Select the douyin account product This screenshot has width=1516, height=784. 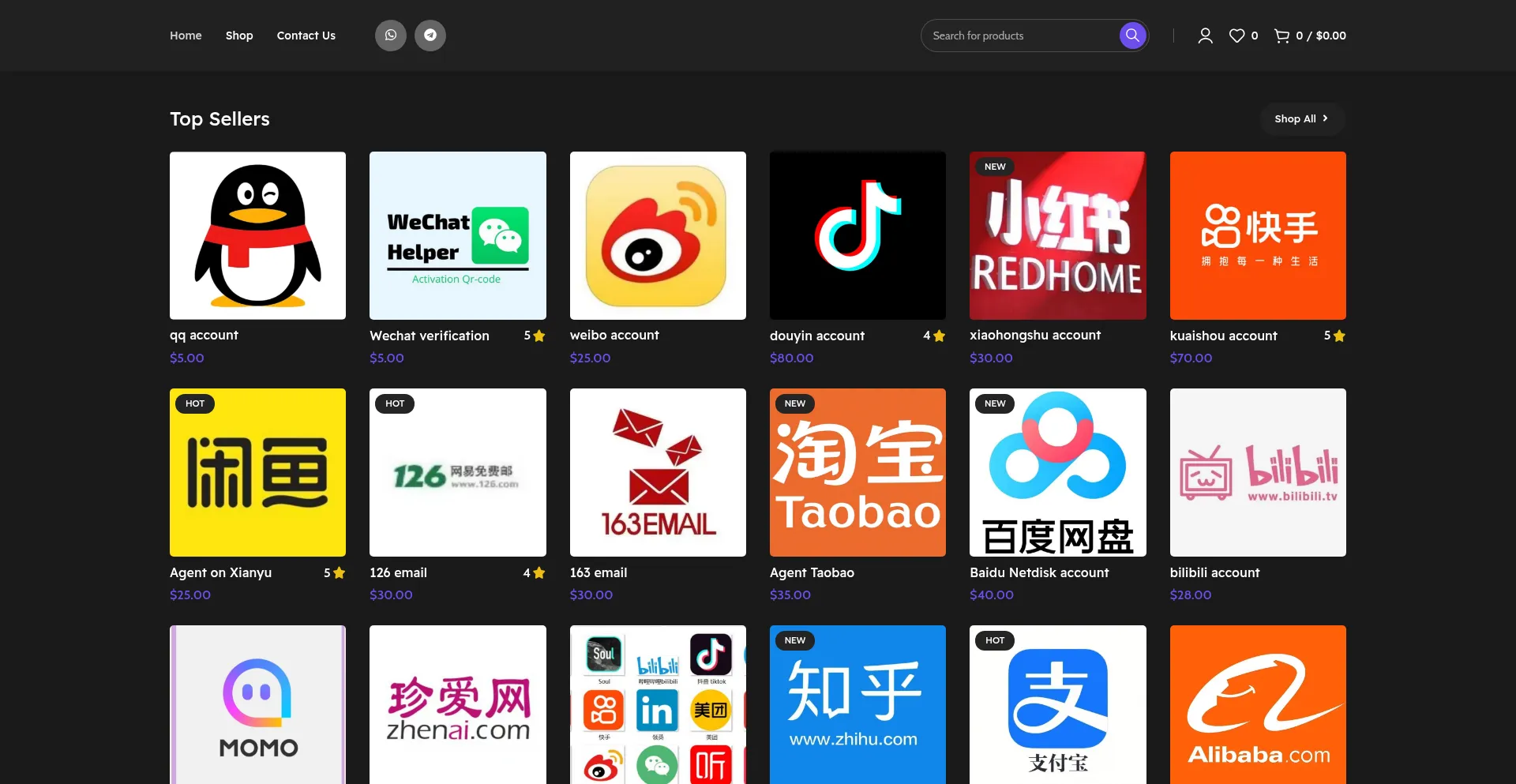point(857,235)
